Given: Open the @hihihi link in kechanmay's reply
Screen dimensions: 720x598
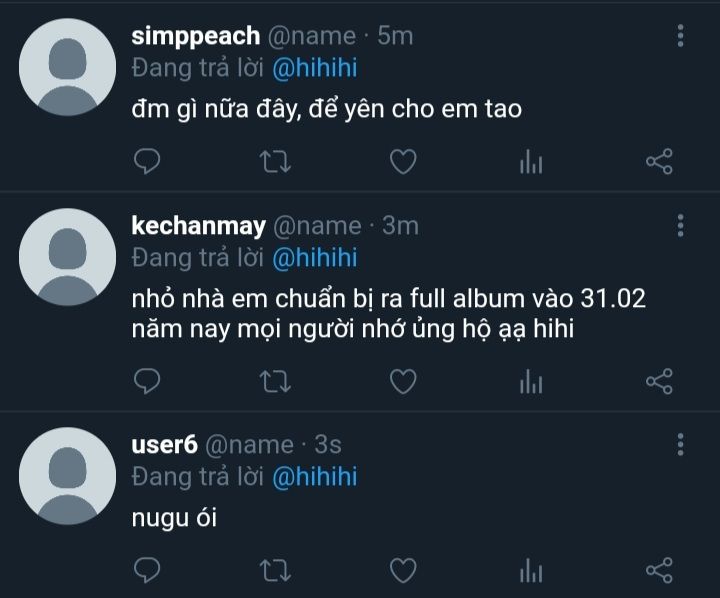Looking at the screenshot, I should click(315, 258).
